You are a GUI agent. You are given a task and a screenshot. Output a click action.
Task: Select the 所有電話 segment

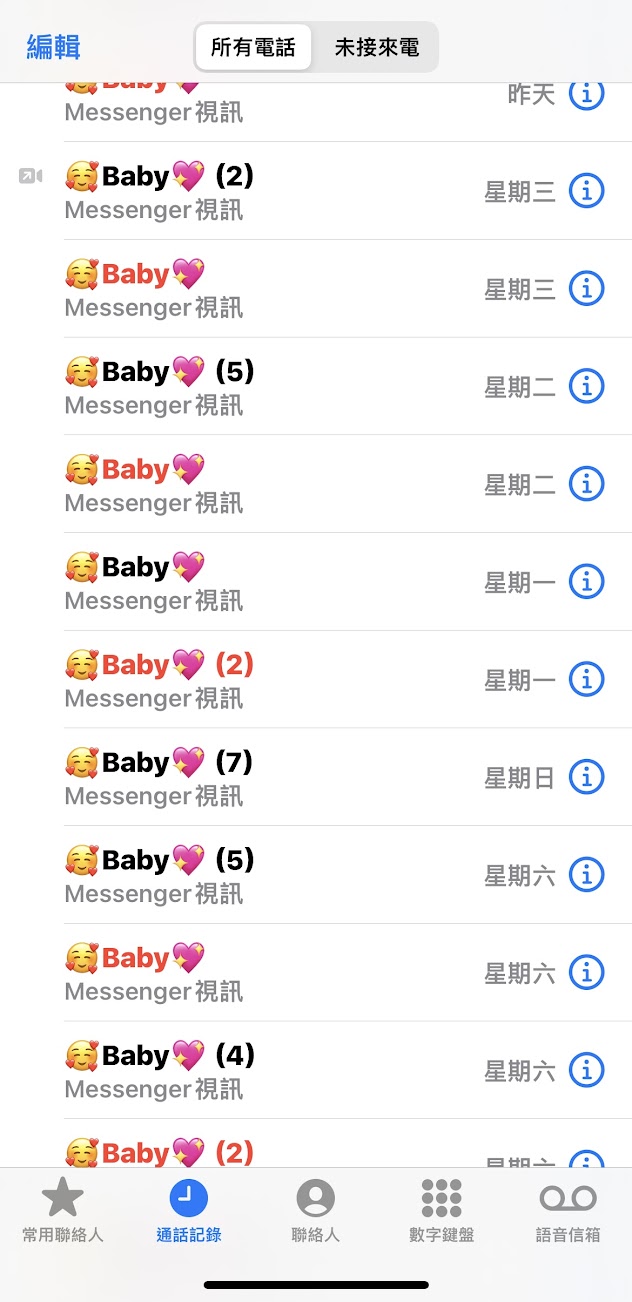(x=253, y=47)
